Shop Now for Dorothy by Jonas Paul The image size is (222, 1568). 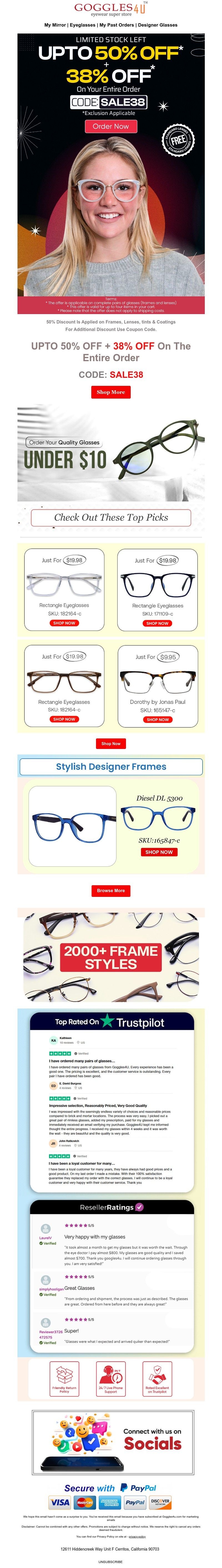click(157, 720)
